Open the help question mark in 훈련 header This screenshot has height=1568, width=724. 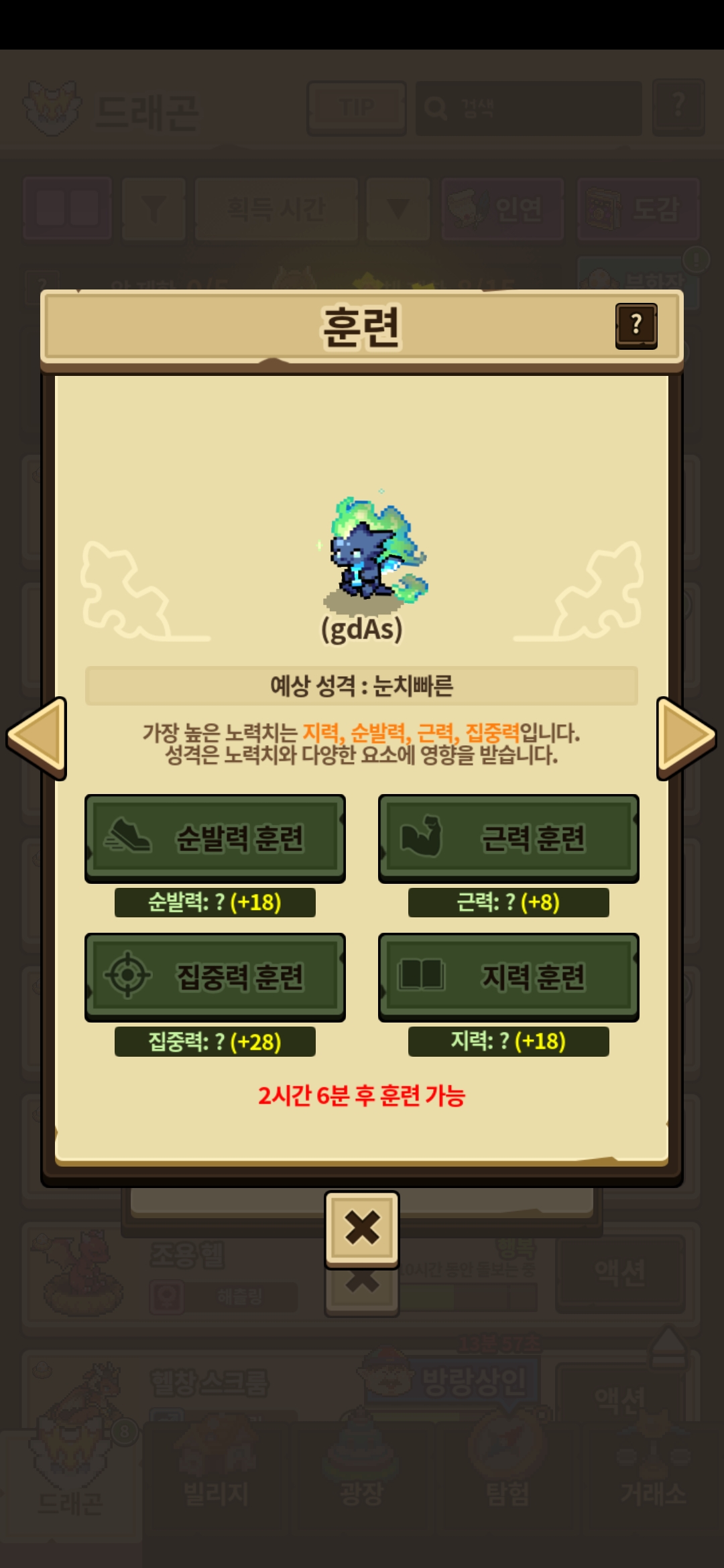pyautogui.click(x=636, y=326)
